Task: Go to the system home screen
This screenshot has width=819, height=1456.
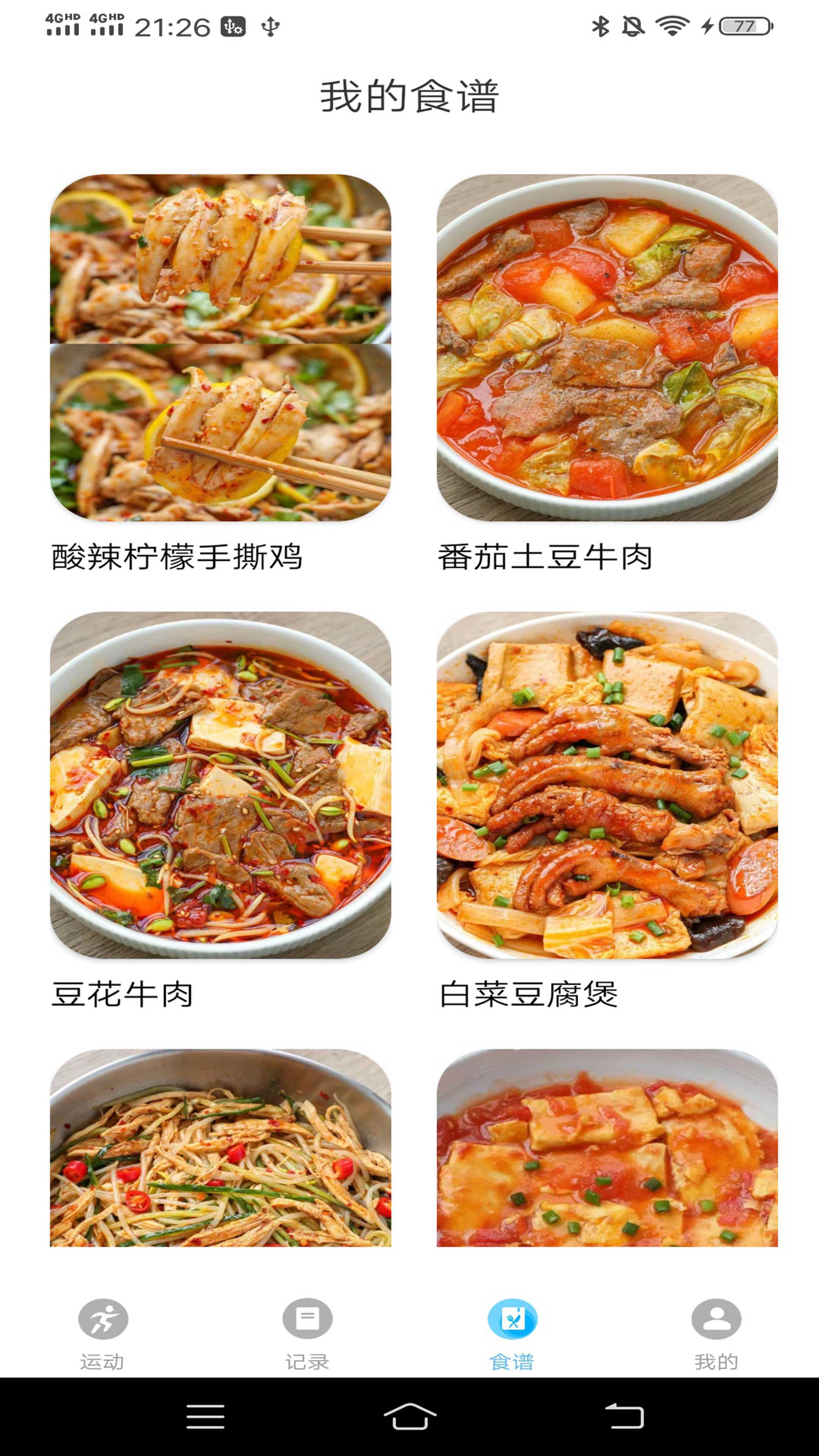Action: 410,1417
